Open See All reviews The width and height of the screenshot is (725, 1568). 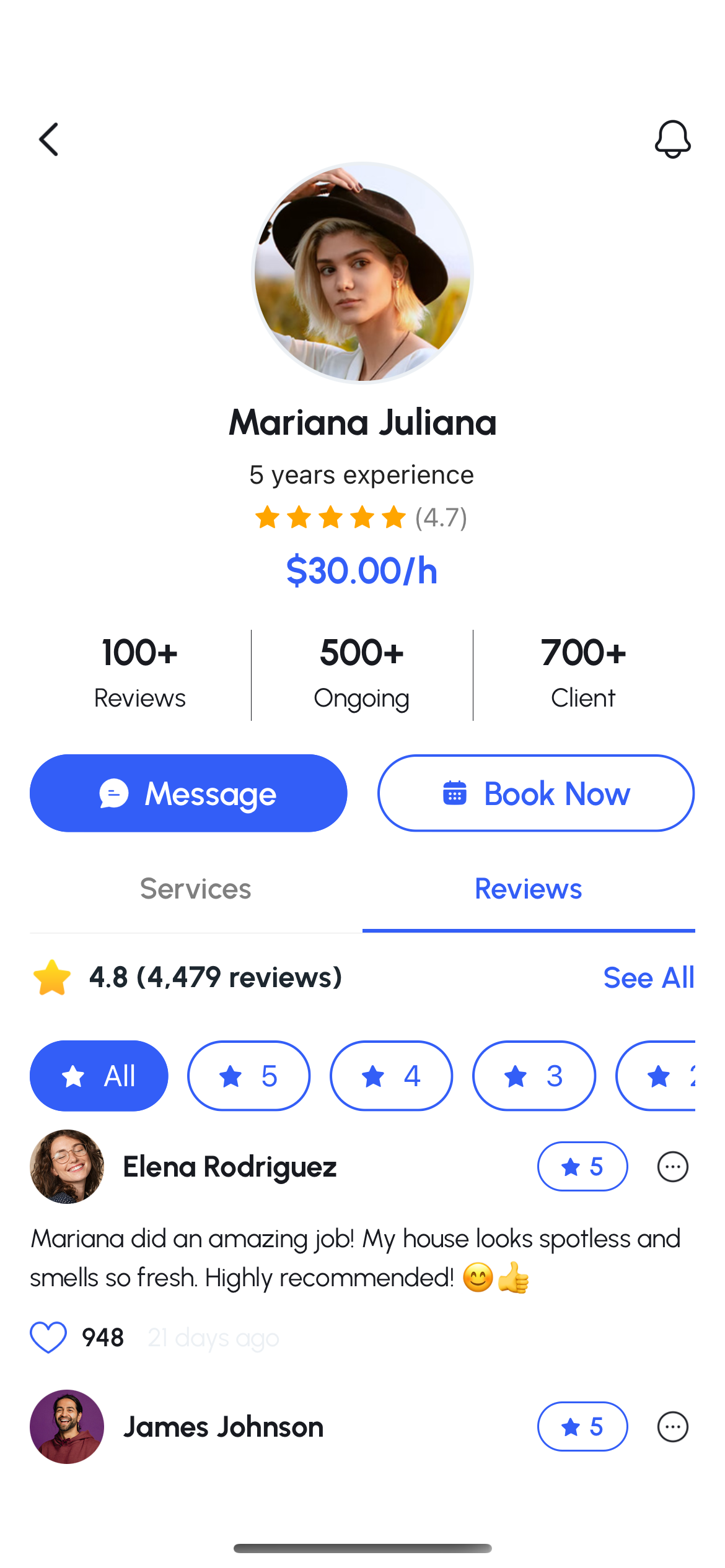pos(648,978)
